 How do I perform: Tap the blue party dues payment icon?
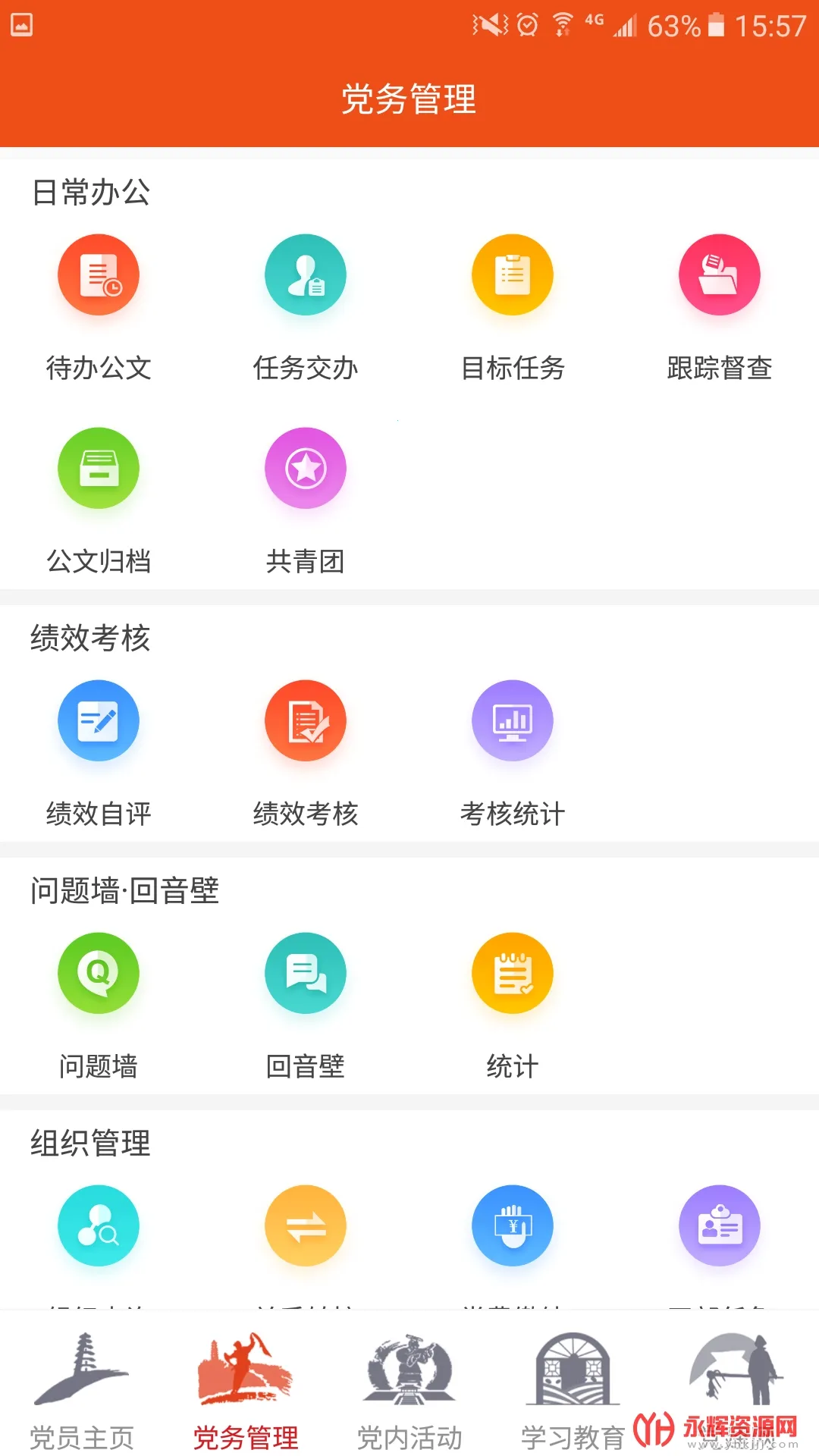(513, 1225)
